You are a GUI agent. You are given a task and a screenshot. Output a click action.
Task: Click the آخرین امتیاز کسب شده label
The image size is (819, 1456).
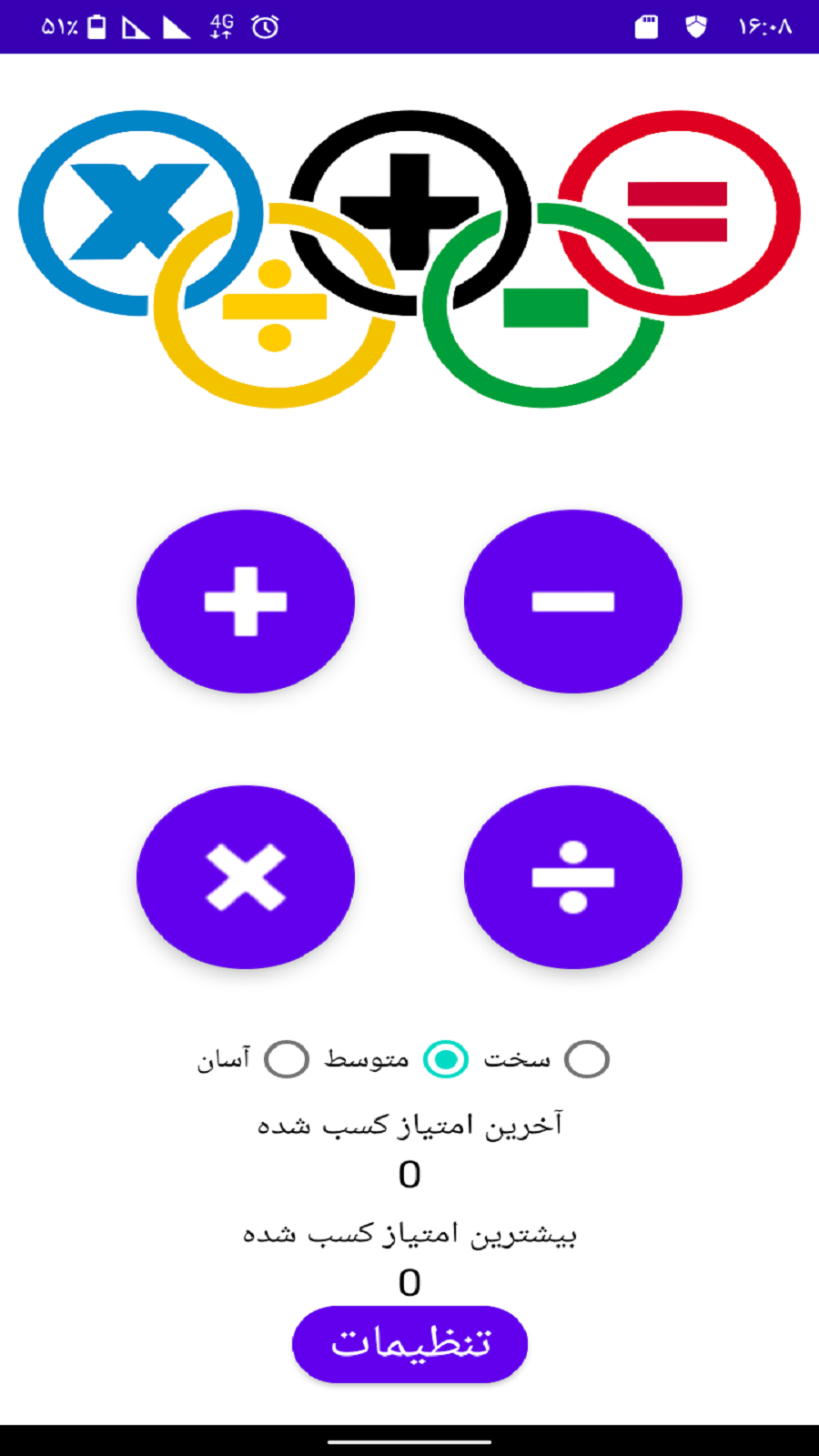(411, 1124)
